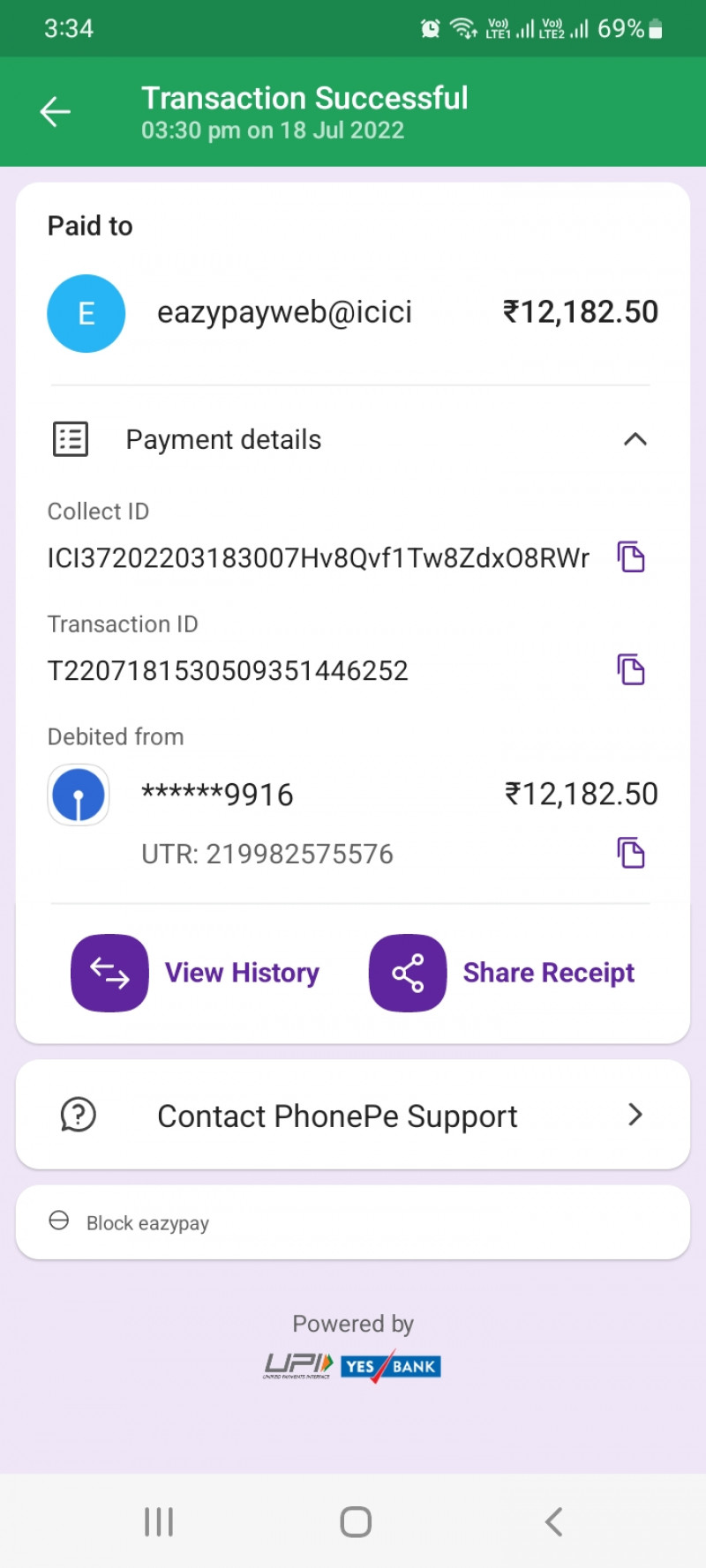Collapse the Payment details section

click(x=635, y=439)
